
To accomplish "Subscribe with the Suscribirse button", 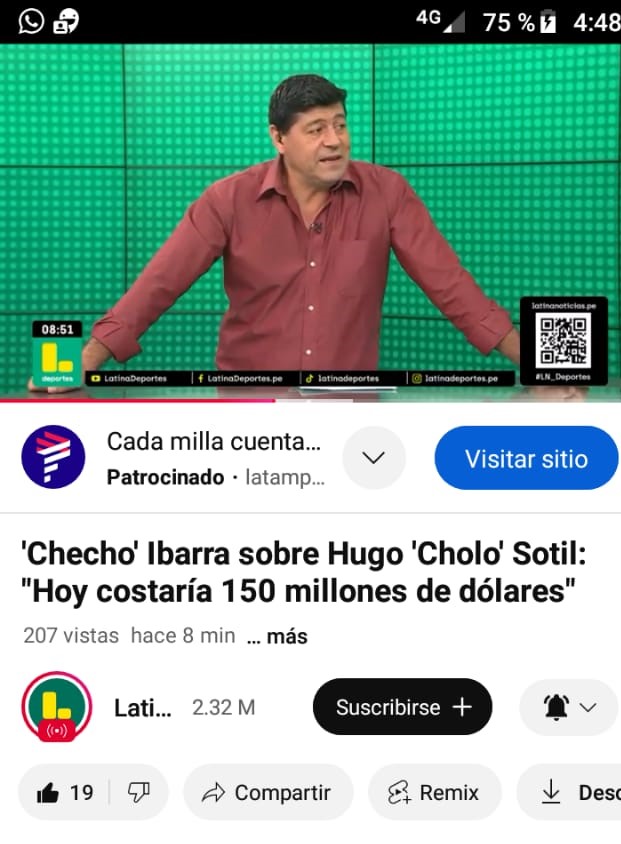I will [402, 707].
